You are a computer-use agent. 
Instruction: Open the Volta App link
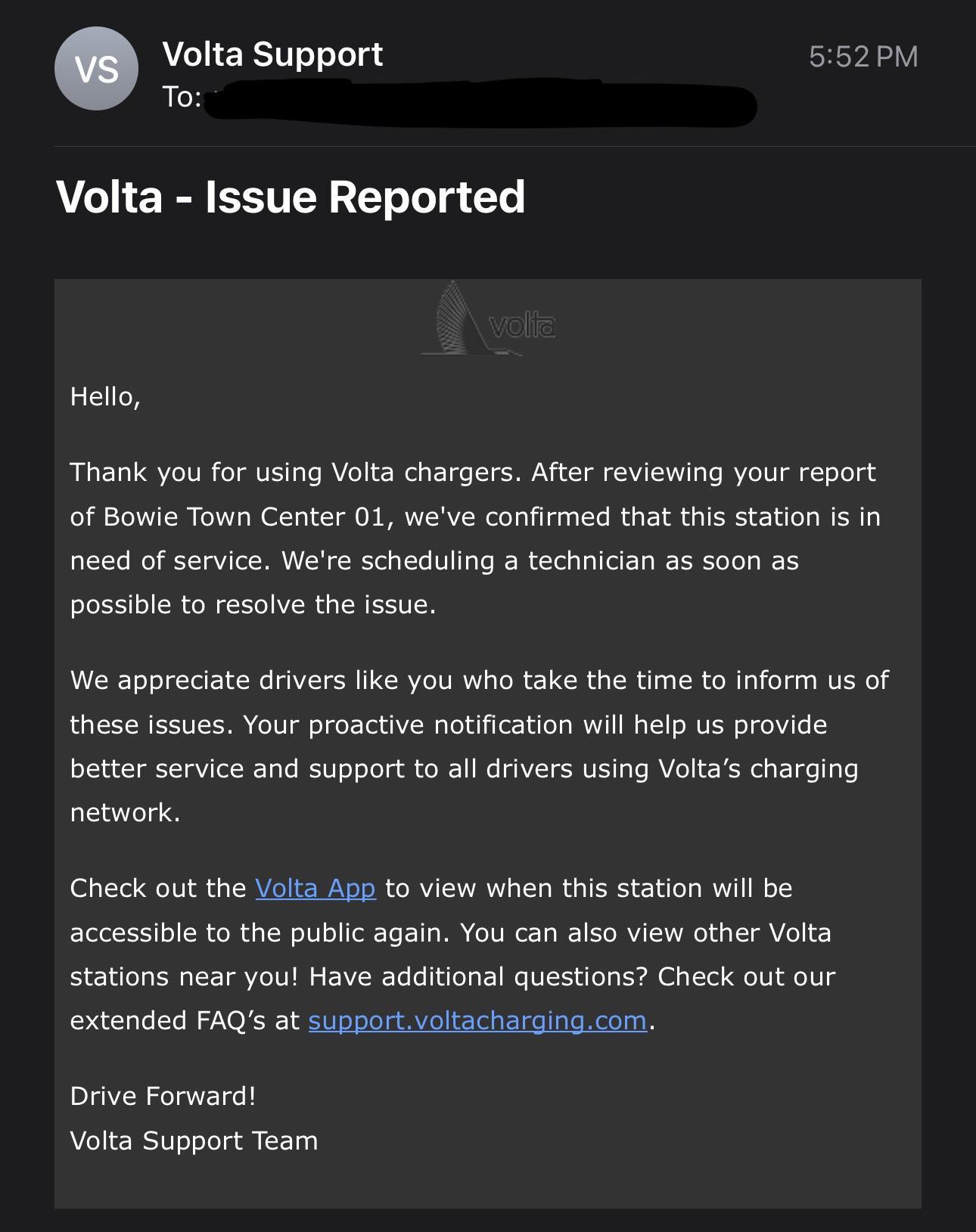click(315, 888)
